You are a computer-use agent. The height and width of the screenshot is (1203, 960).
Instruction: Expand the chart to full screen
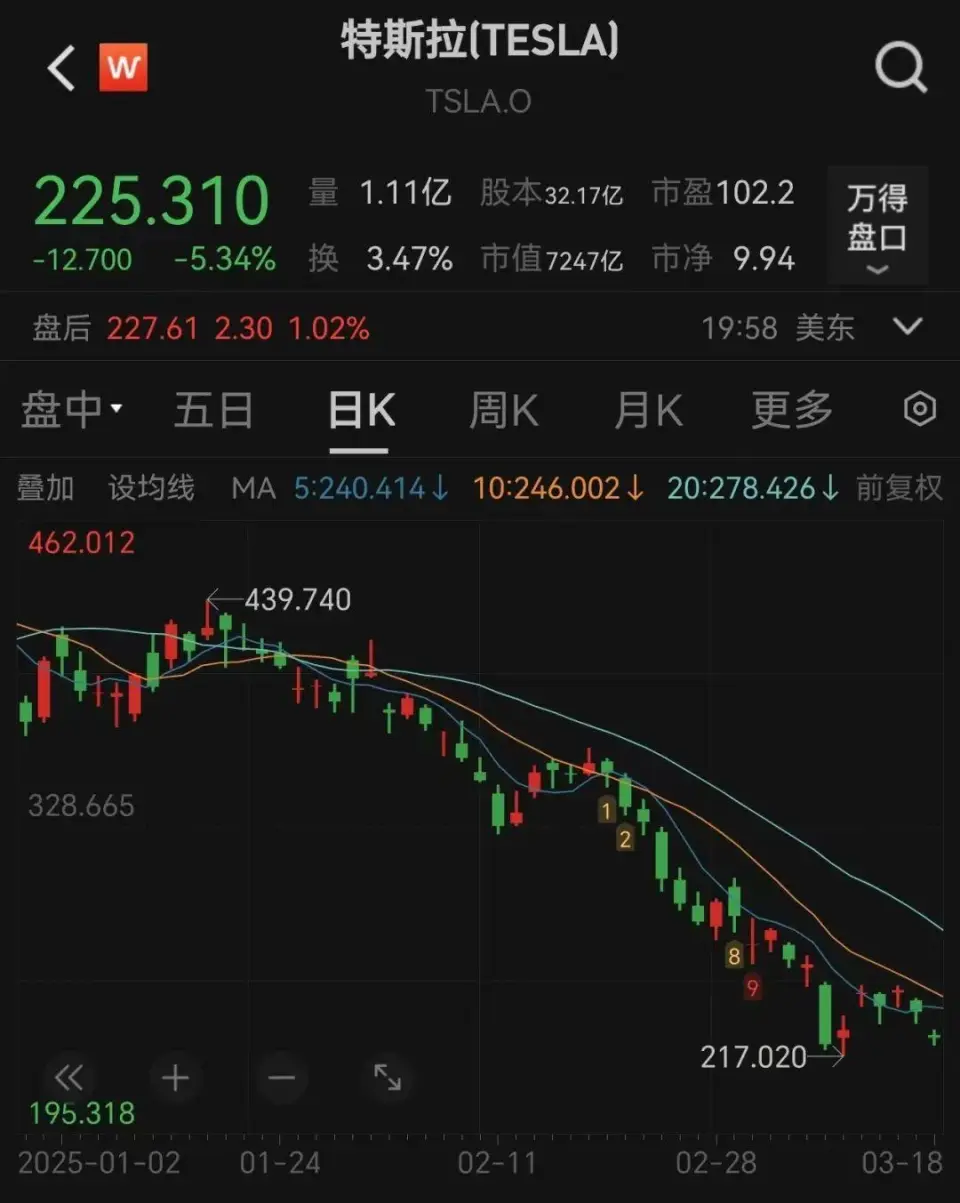point(387,1077)
